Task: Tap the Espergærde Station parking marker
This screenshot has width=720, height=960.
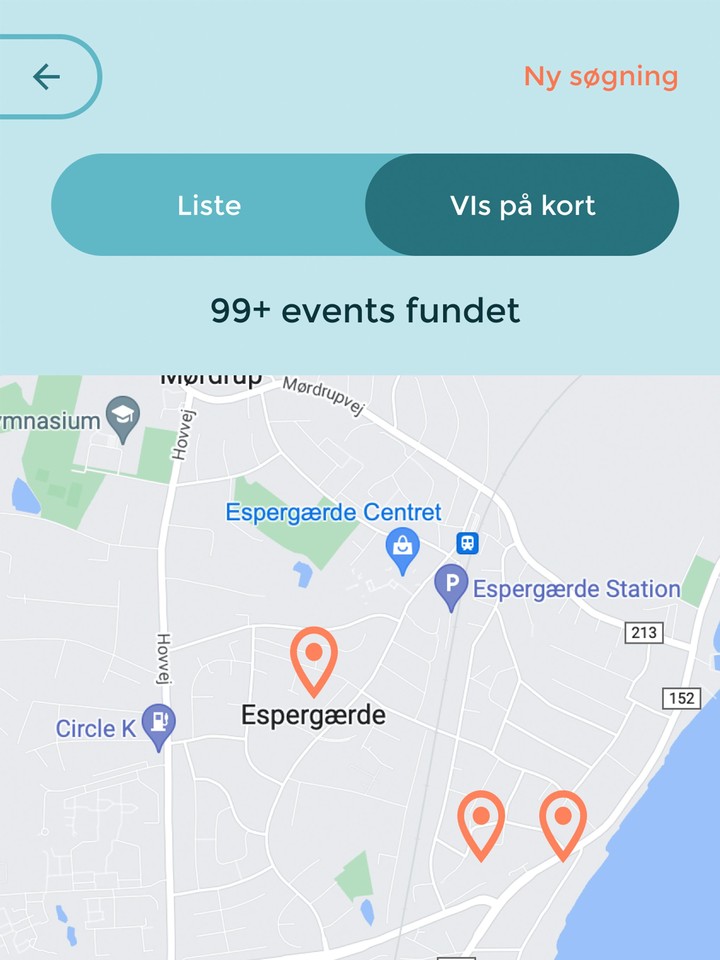Action: click(x=452, y=584)
